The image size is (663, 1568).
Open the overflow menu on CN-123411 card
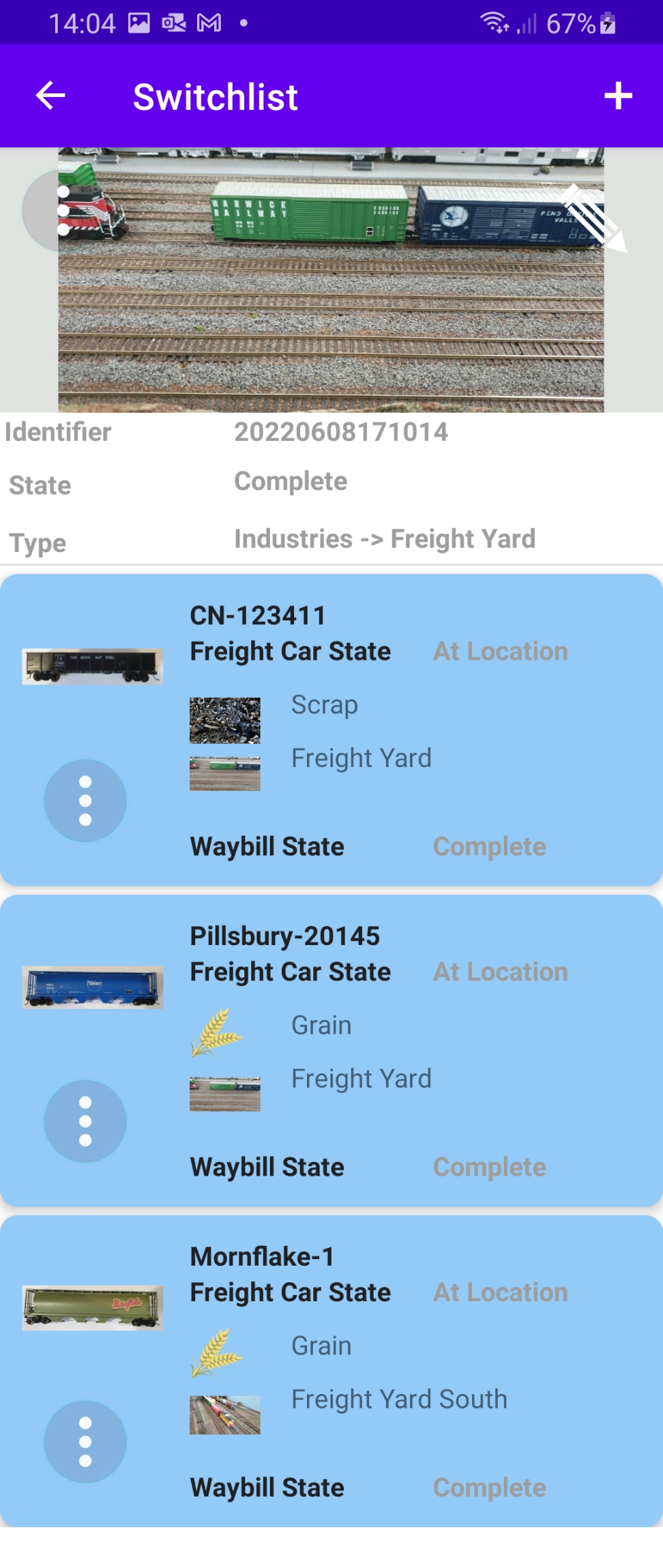[x=85, y=800]
